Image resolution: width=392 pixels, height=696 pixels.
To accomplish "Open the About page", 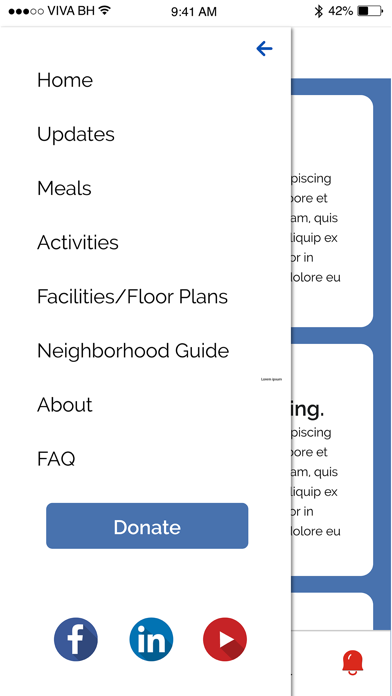I will click(65, 405).
